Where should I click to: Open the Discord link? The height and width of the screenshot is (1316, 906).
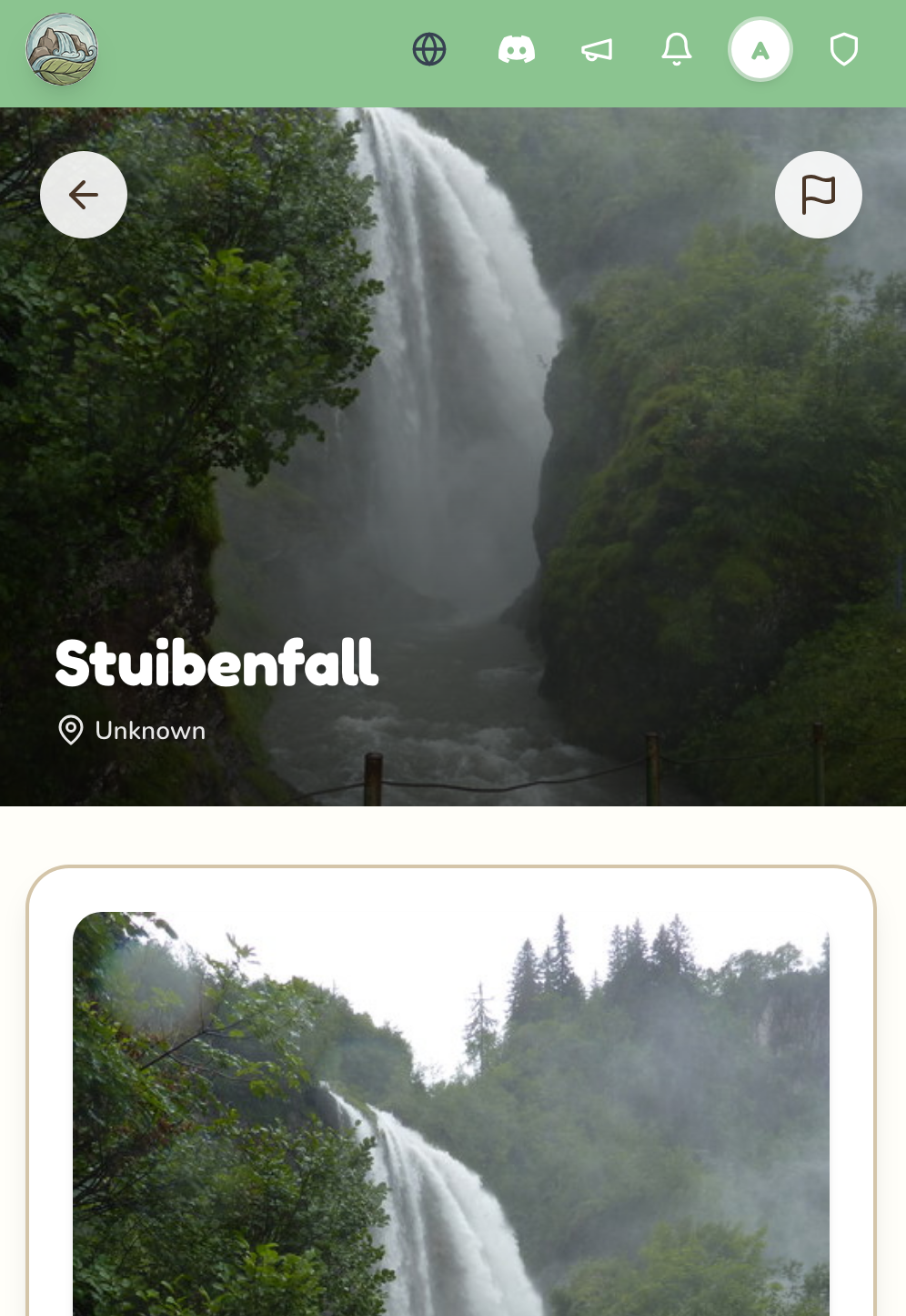pyautogui.click(x=517, y=49)
